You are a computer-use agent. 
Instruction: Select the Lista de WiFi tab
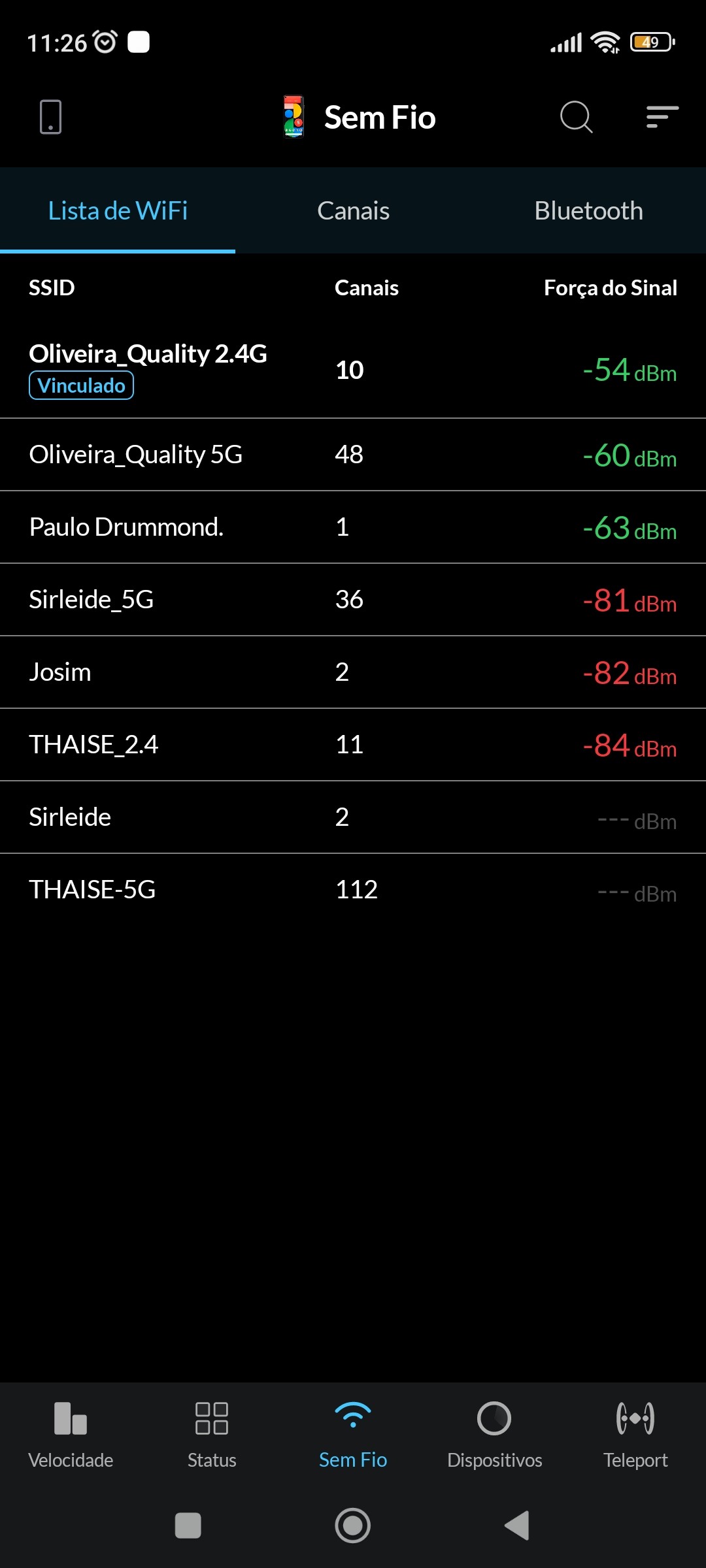pos(118,211)
